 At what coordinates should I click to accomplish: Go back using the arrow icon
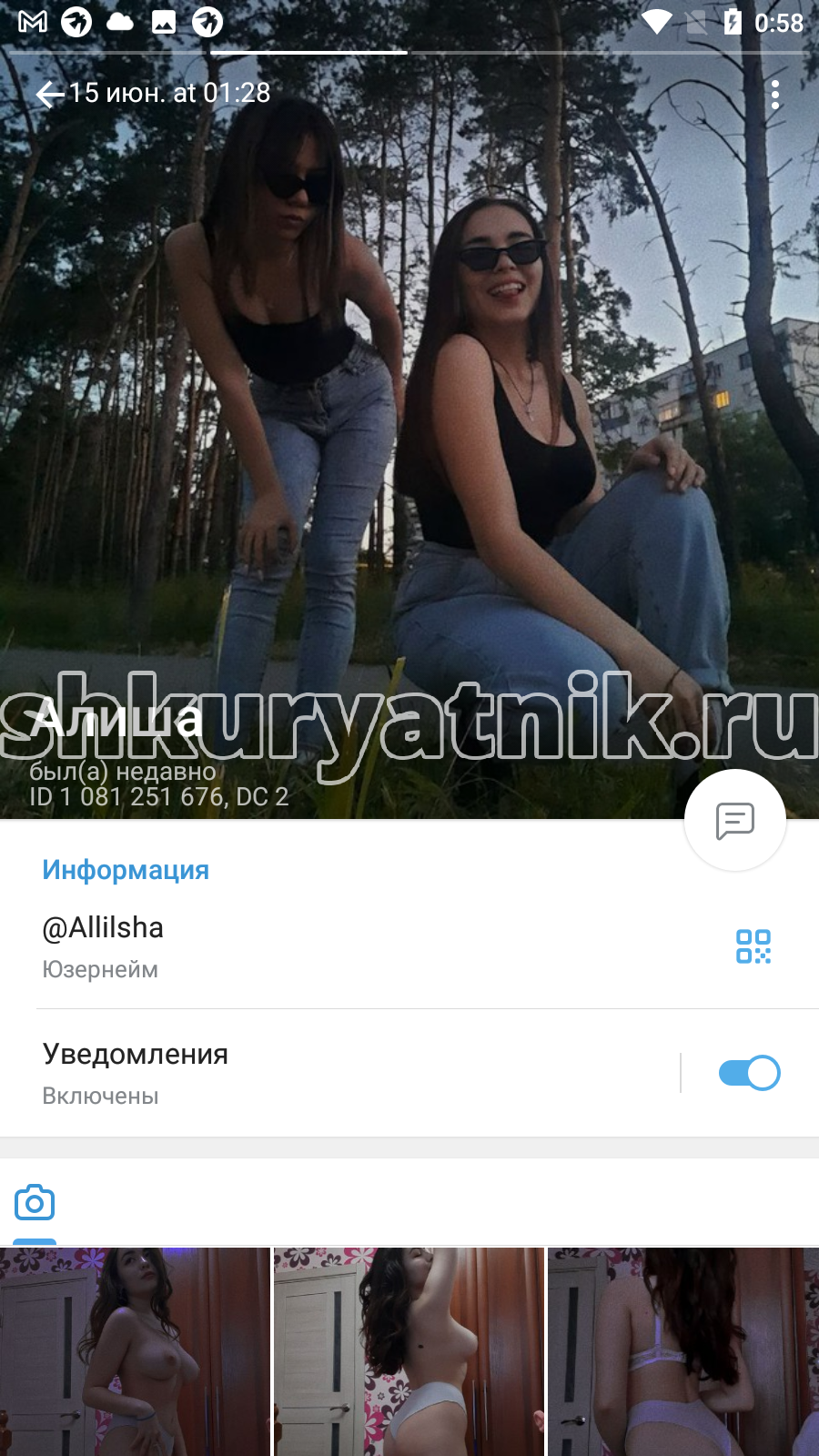click(49, 94)
